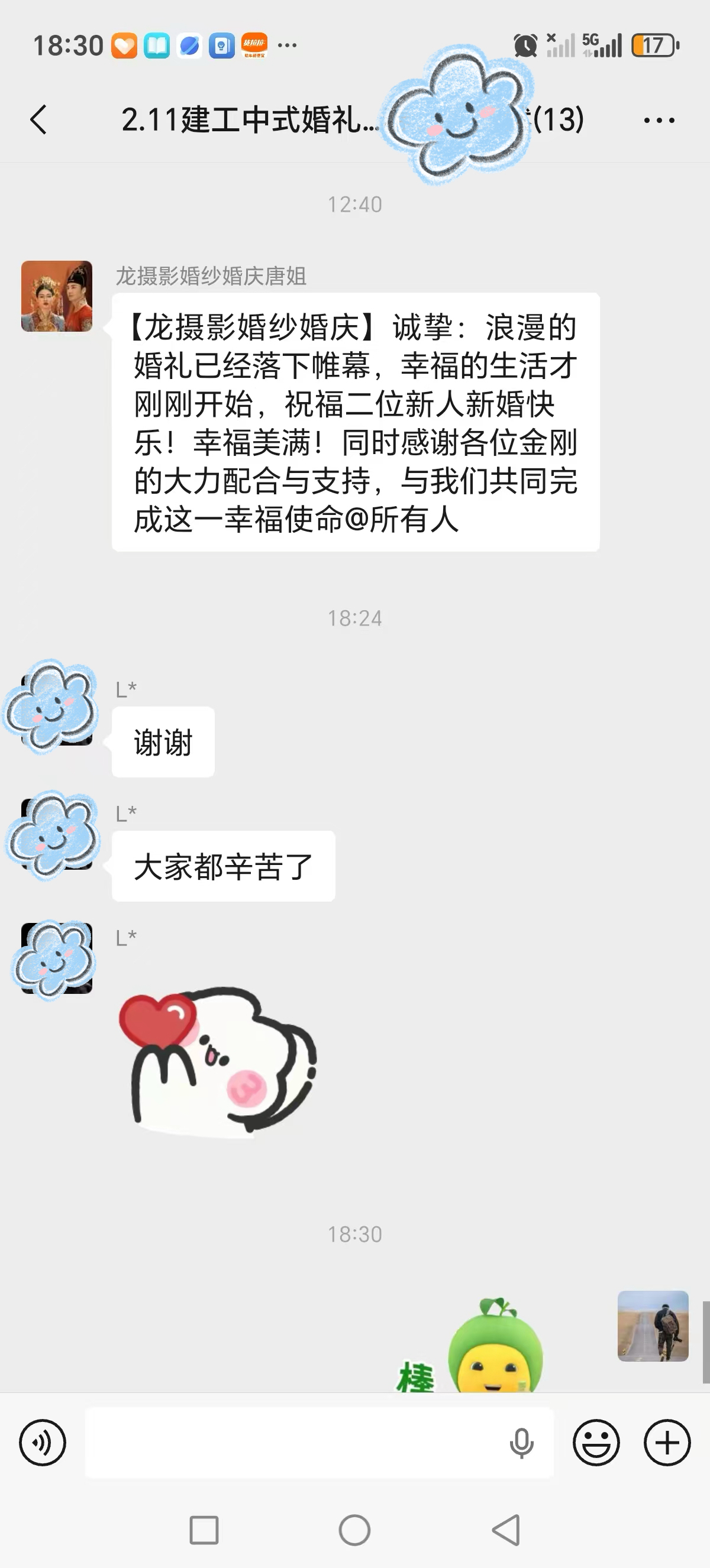Open the group chat overflow menu
This screenshot has height=1568, width=710.
(x=659, y=120)
